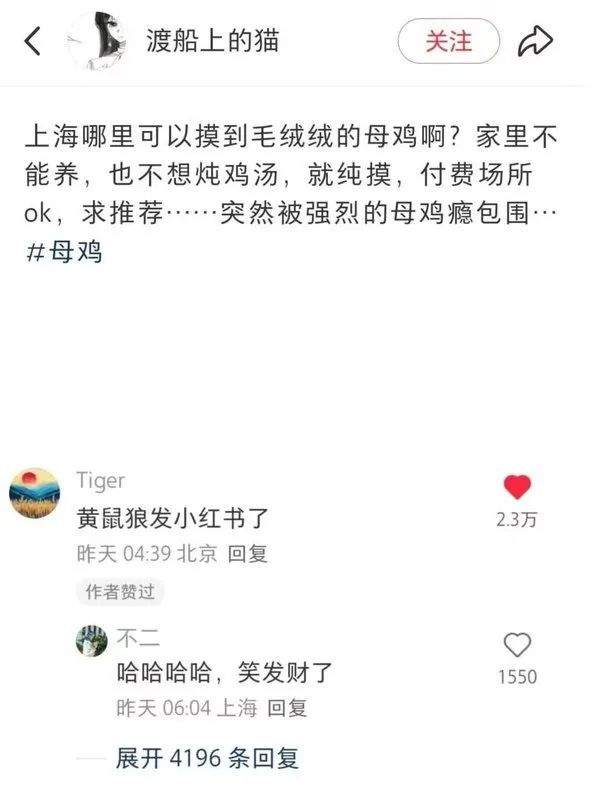Open 不二's profile avatar
The height and width of the screenshot is (795, 600).
tap(93, 640)
